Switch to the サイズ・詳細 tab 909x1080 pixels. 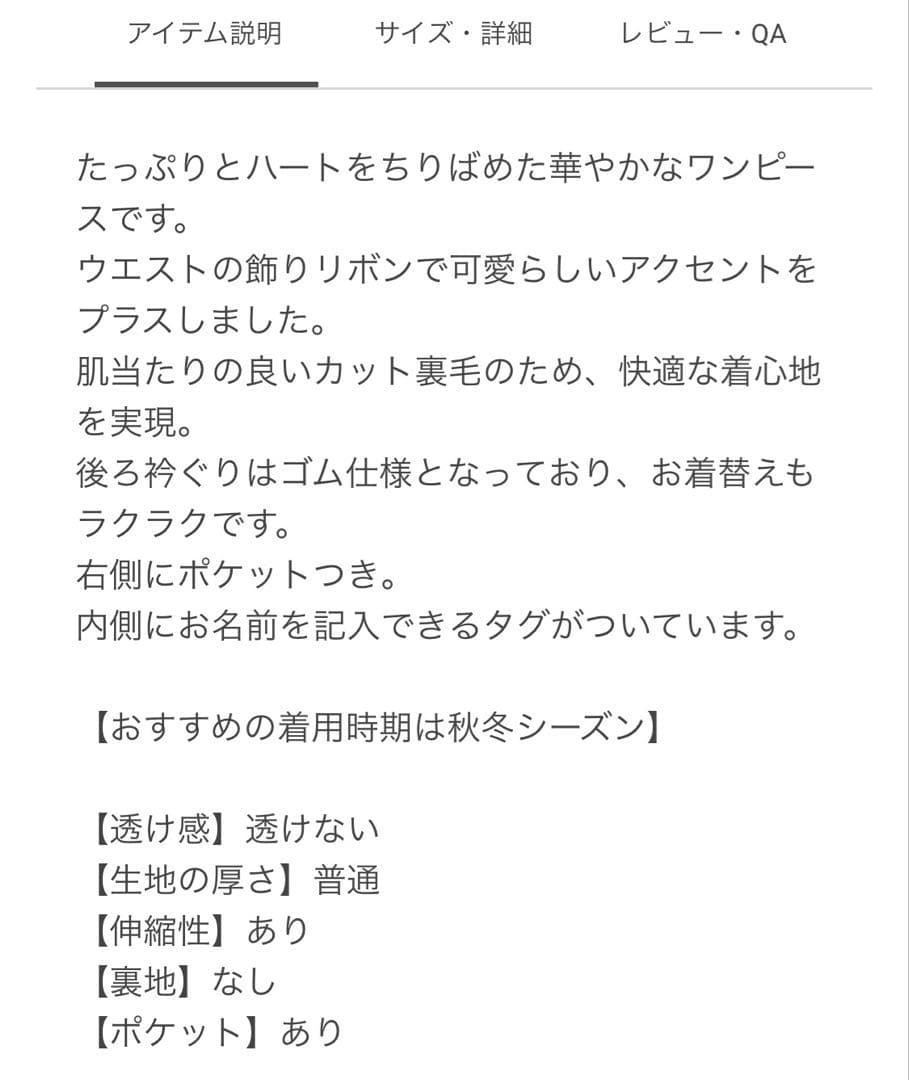[453, 34]
